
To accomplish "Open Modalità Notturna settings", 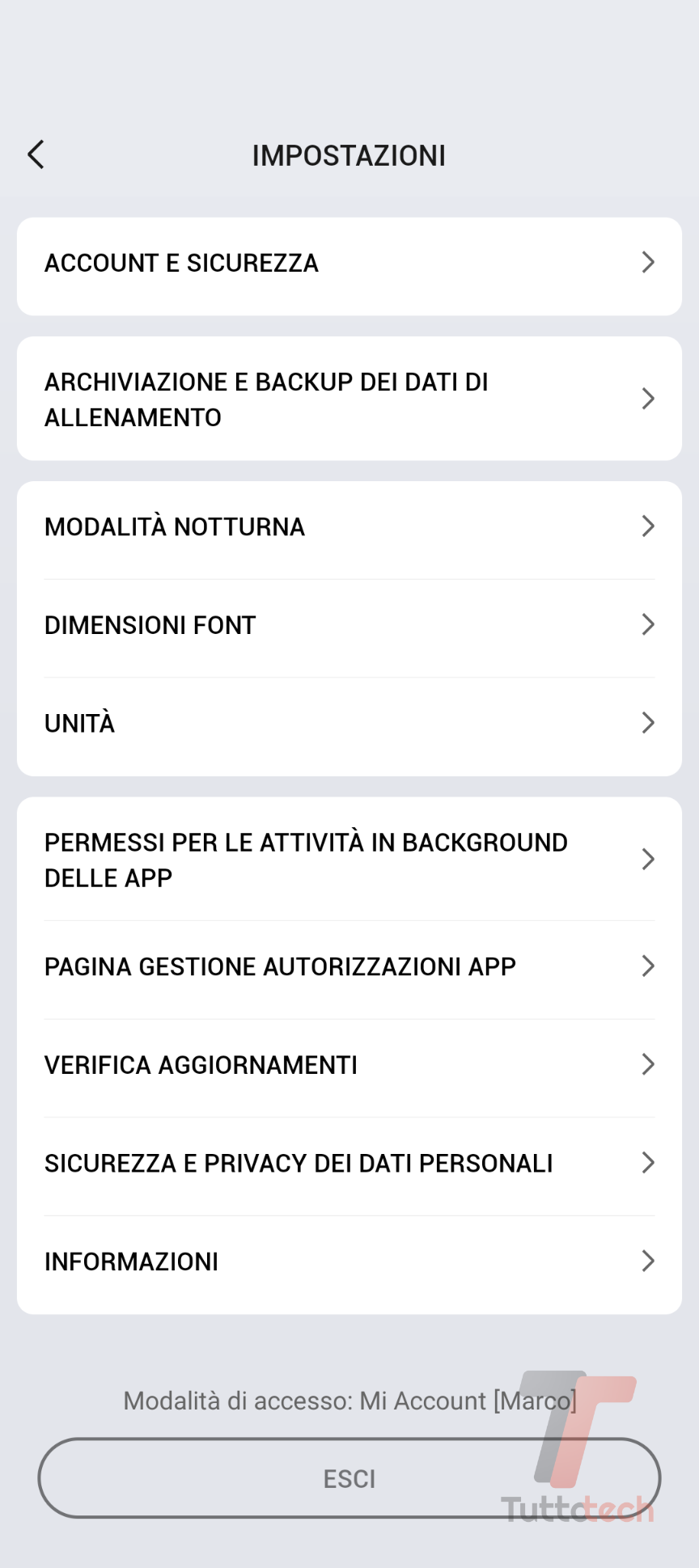I will click(349, 527).
